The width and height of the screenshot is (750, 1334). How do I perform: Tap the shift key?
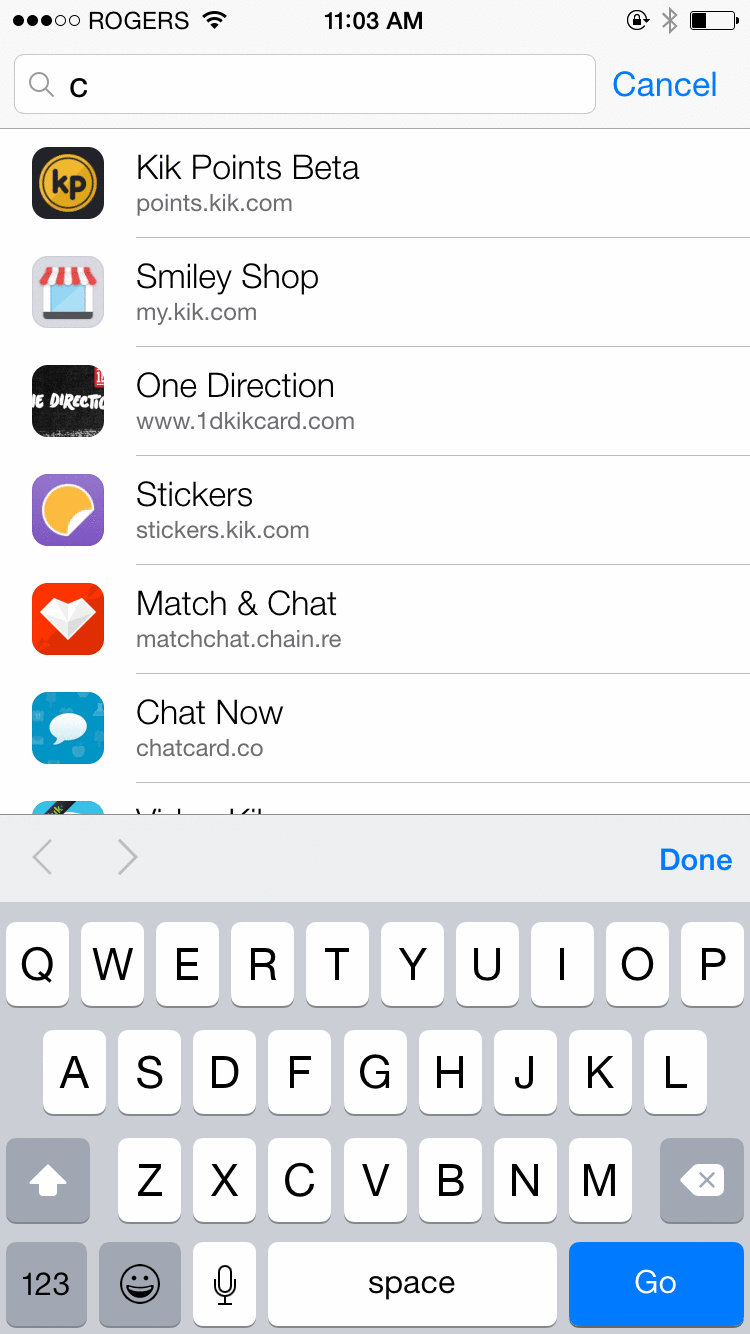(x=48, y=1181)
